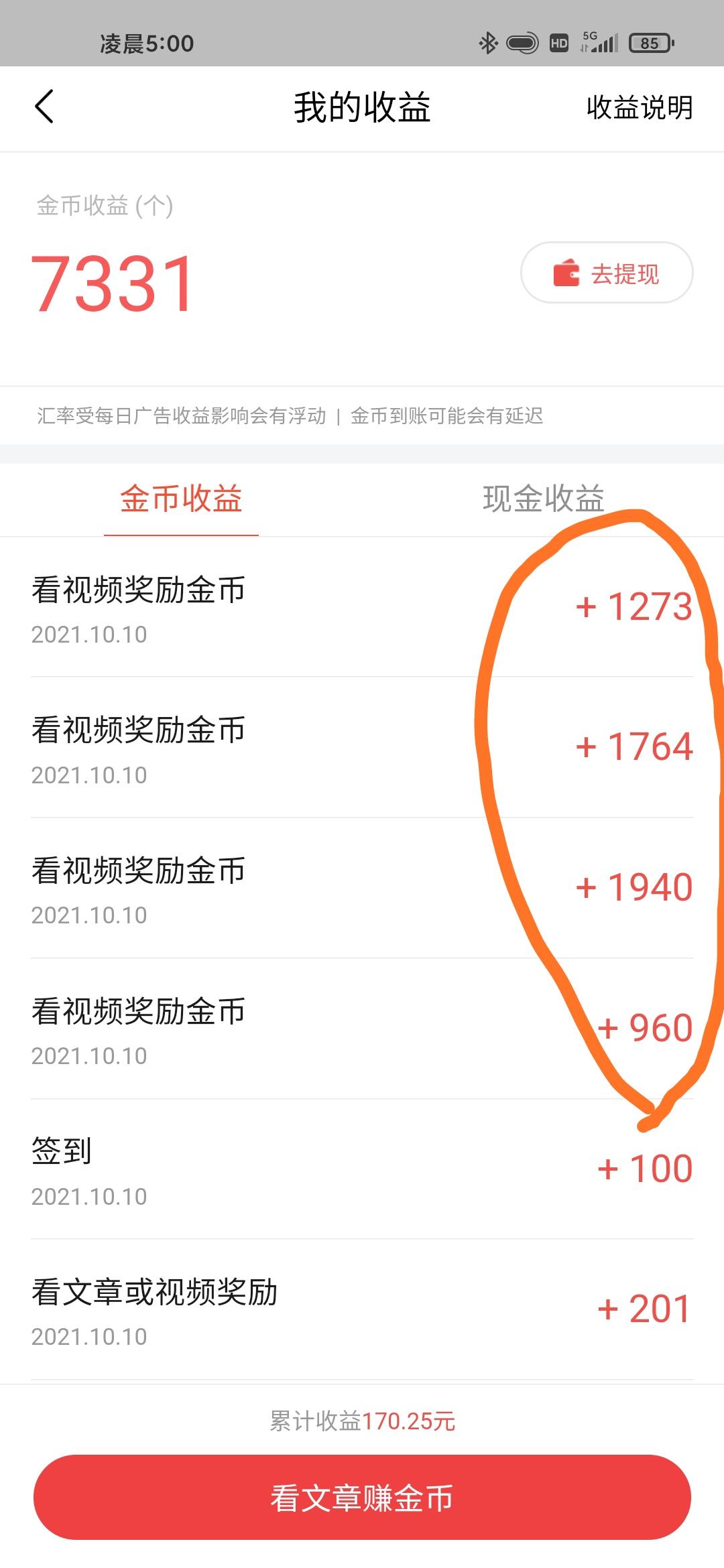
Task: Go back using the top-left arrow
Action: (x=44, y=107)
